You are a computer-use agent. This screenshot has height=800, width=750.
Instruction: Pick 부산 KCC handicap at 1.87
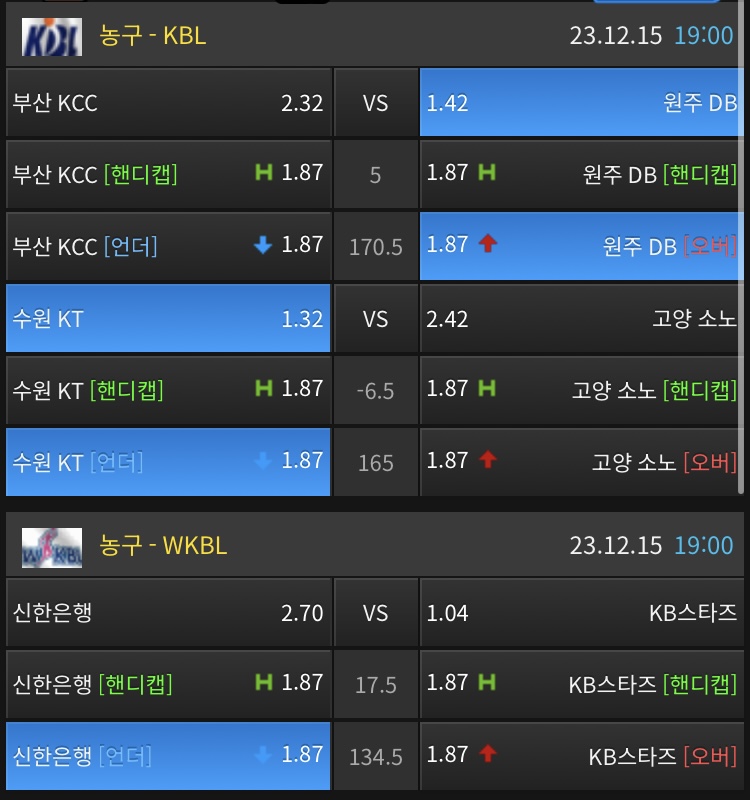coord(168,174)
